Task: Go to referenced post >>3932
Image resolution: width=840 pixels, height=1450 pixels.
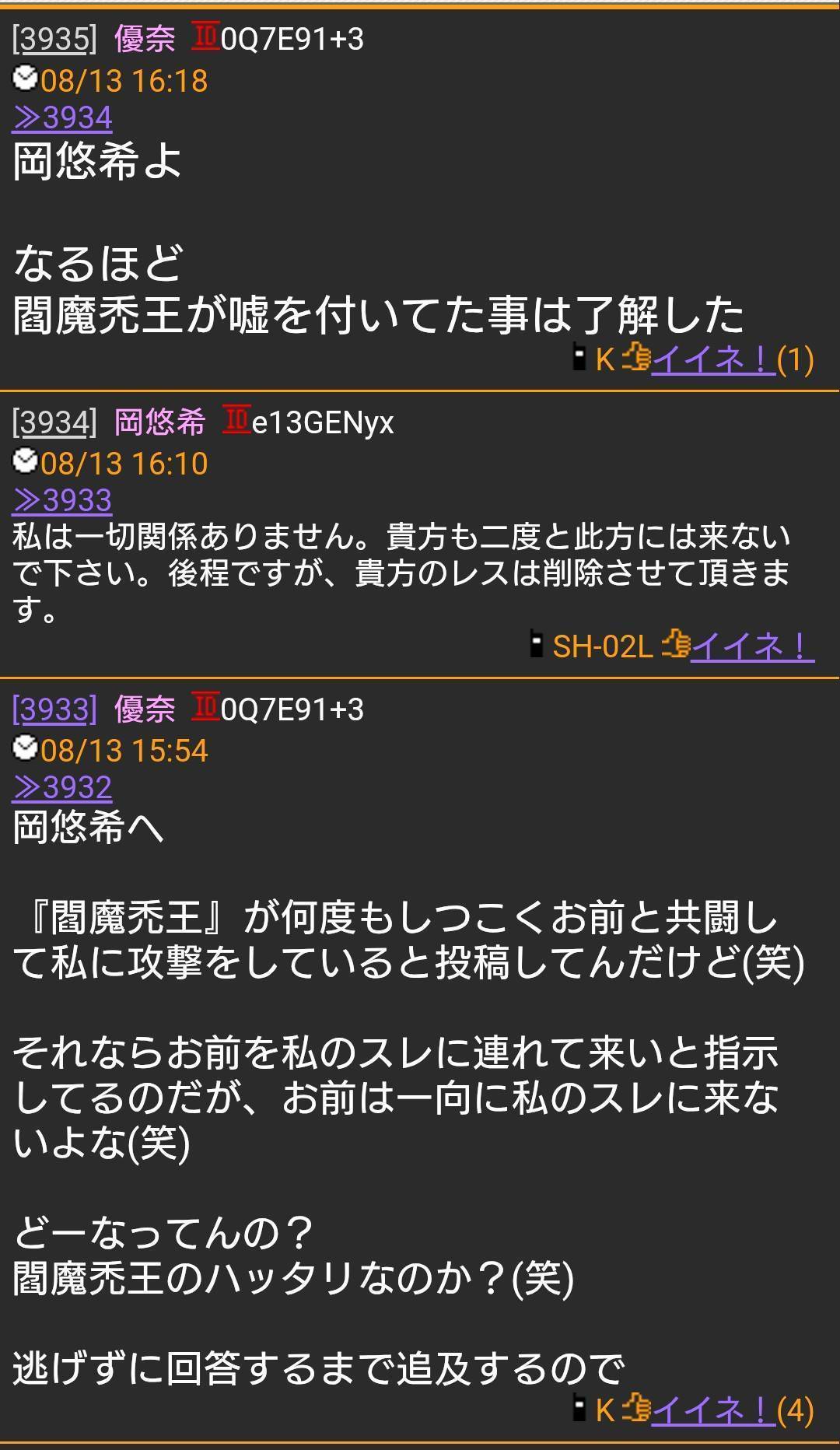Action: pyautogui.click(x=62, y=788)
